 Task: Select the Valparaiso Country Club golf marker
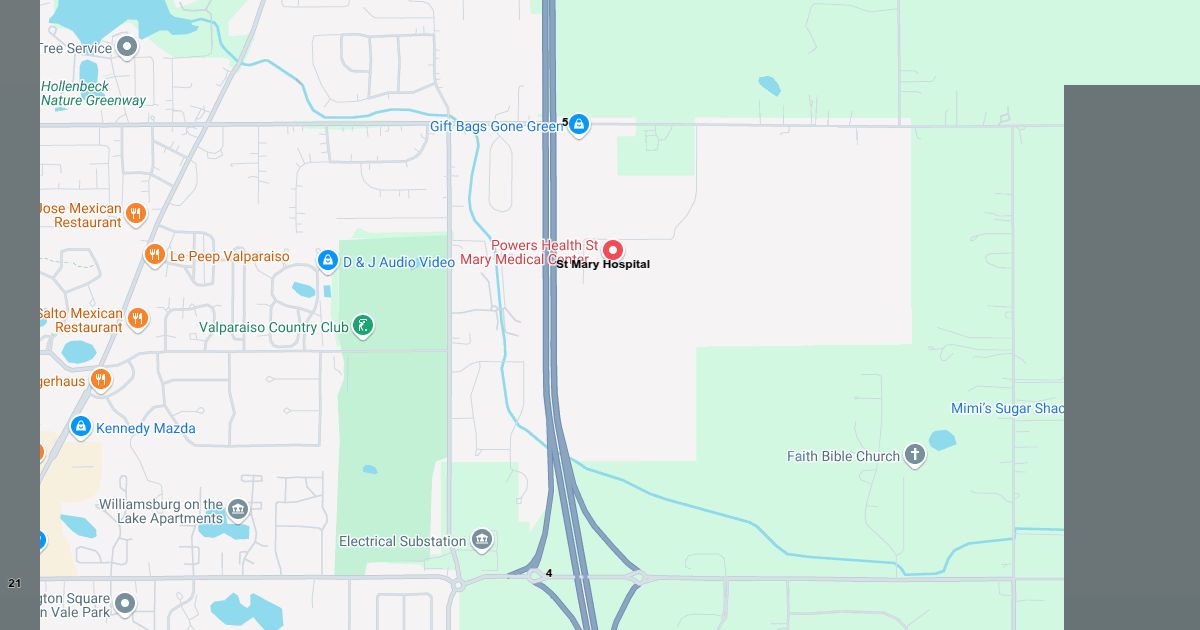(x=364, y=326)
